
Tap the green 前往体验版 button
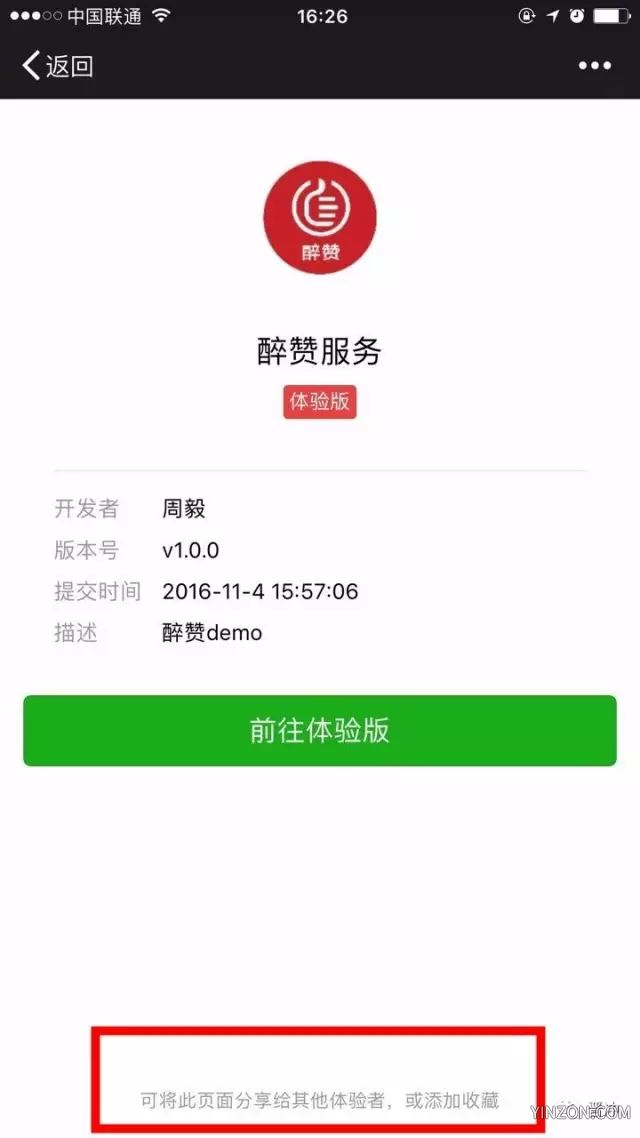pyautogui.click(x=320, y=731)
